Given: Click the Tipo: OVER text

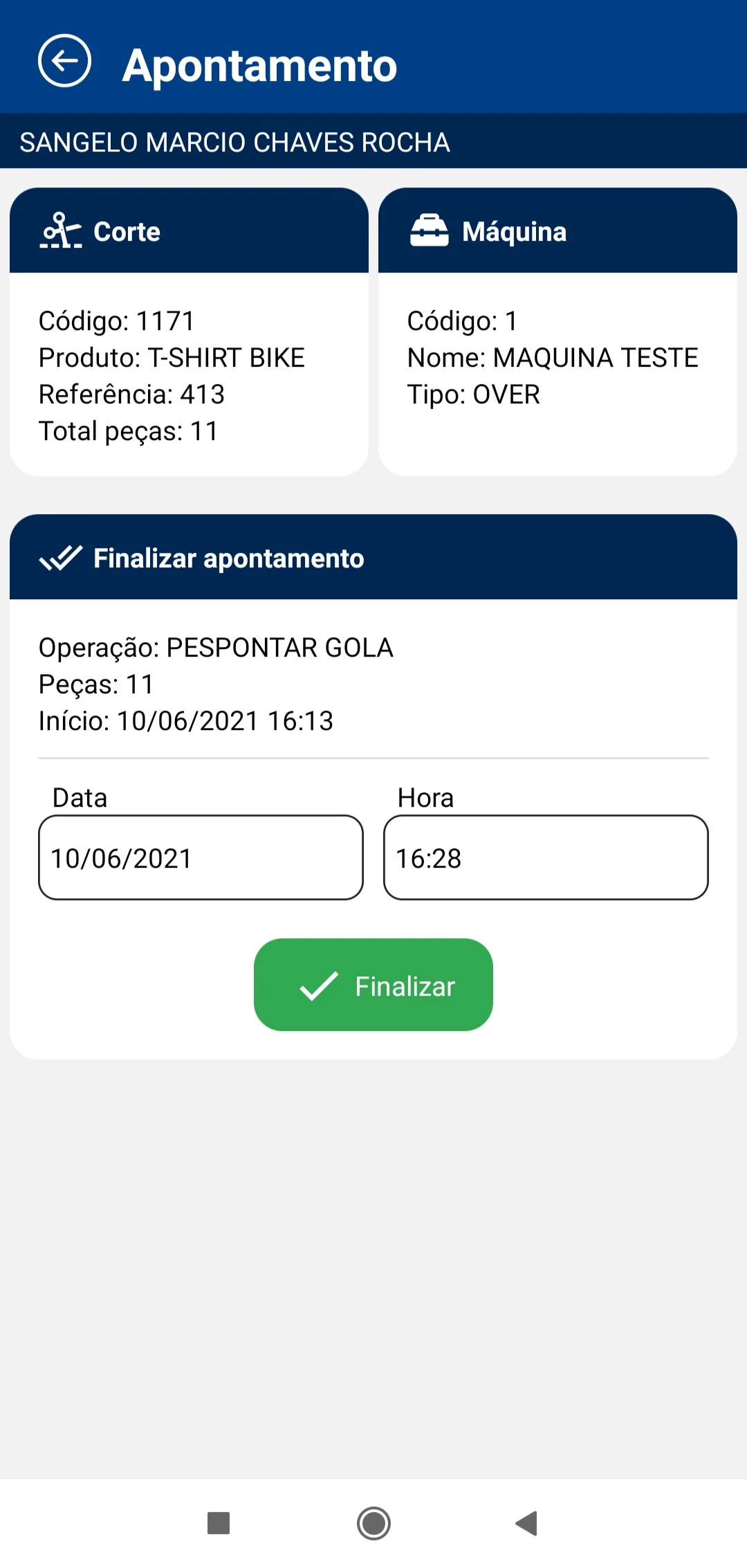Looking at the screenshot, I should click(x=473, y=394).
